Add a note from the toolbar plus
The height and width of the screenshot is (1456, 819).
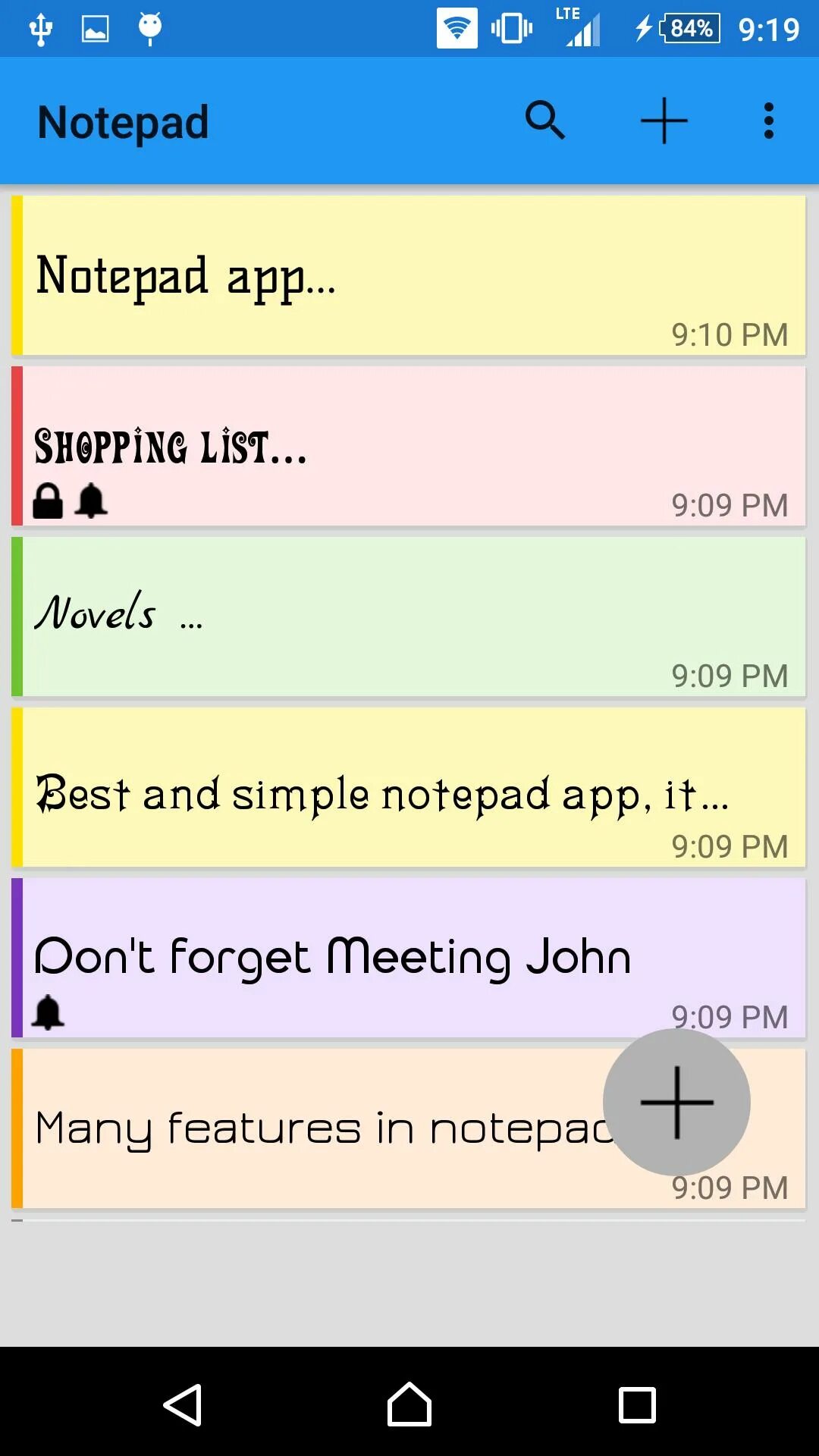[664, 121]
